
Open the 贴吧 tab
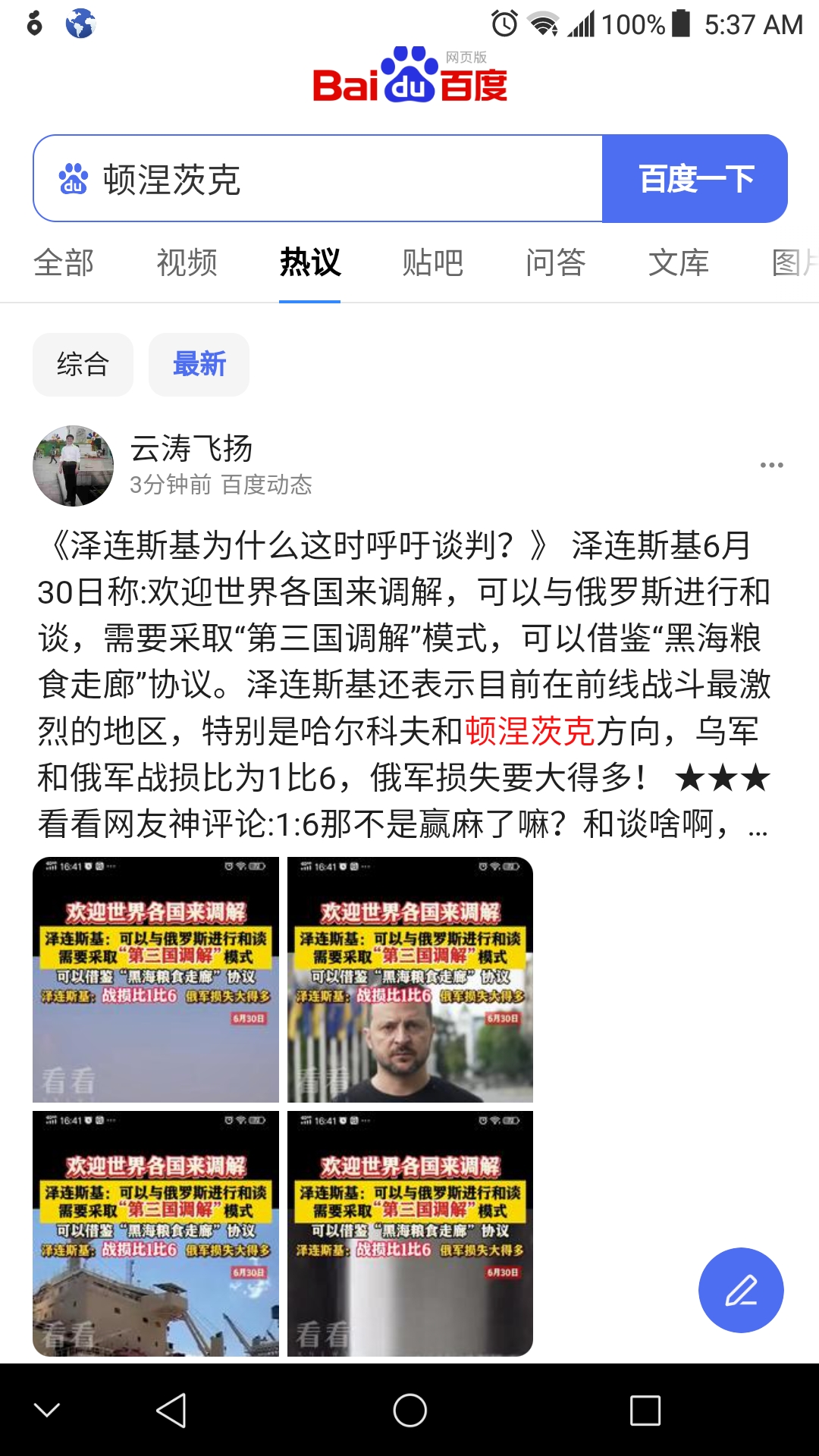(432, 263)
